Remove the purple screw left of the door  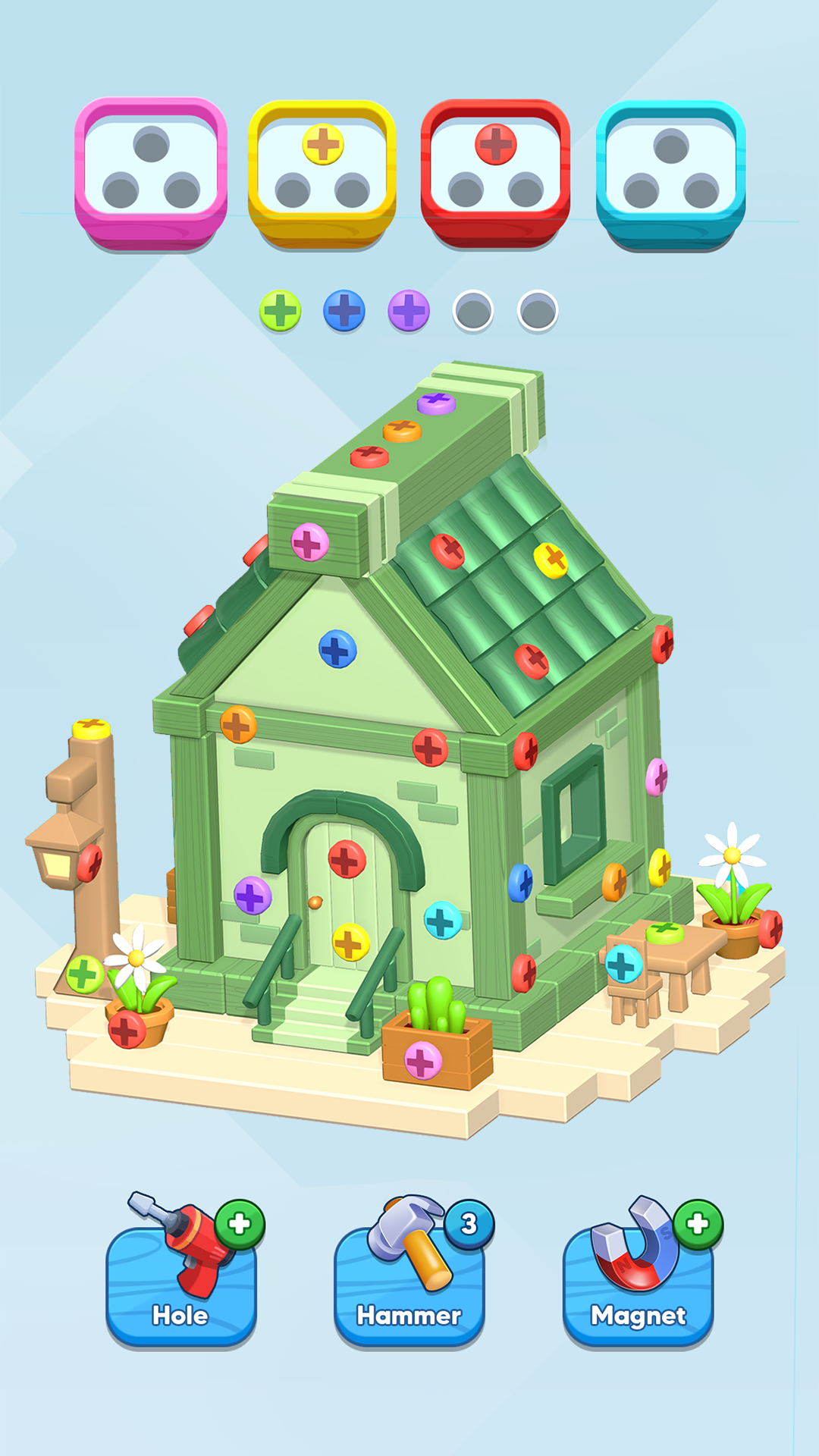(253, 896)
